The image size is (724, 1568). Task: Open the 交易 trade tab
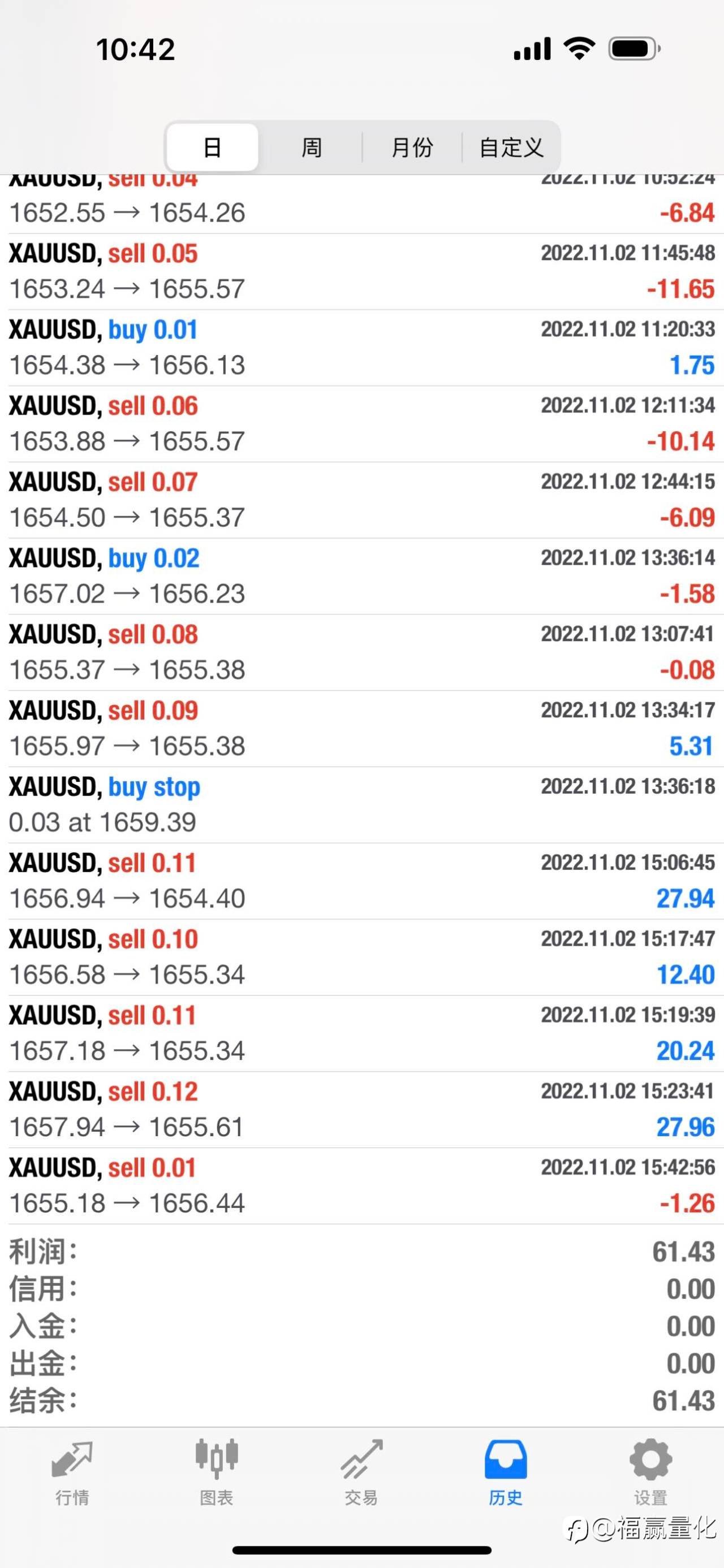tap(361, 1472)
